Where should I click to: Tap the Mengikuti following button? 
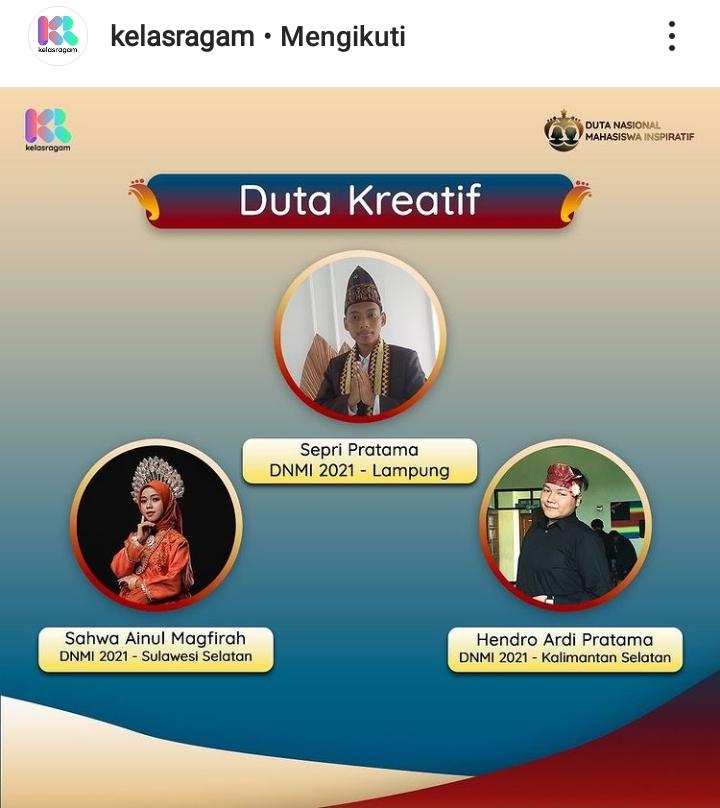tap(343, 37)
